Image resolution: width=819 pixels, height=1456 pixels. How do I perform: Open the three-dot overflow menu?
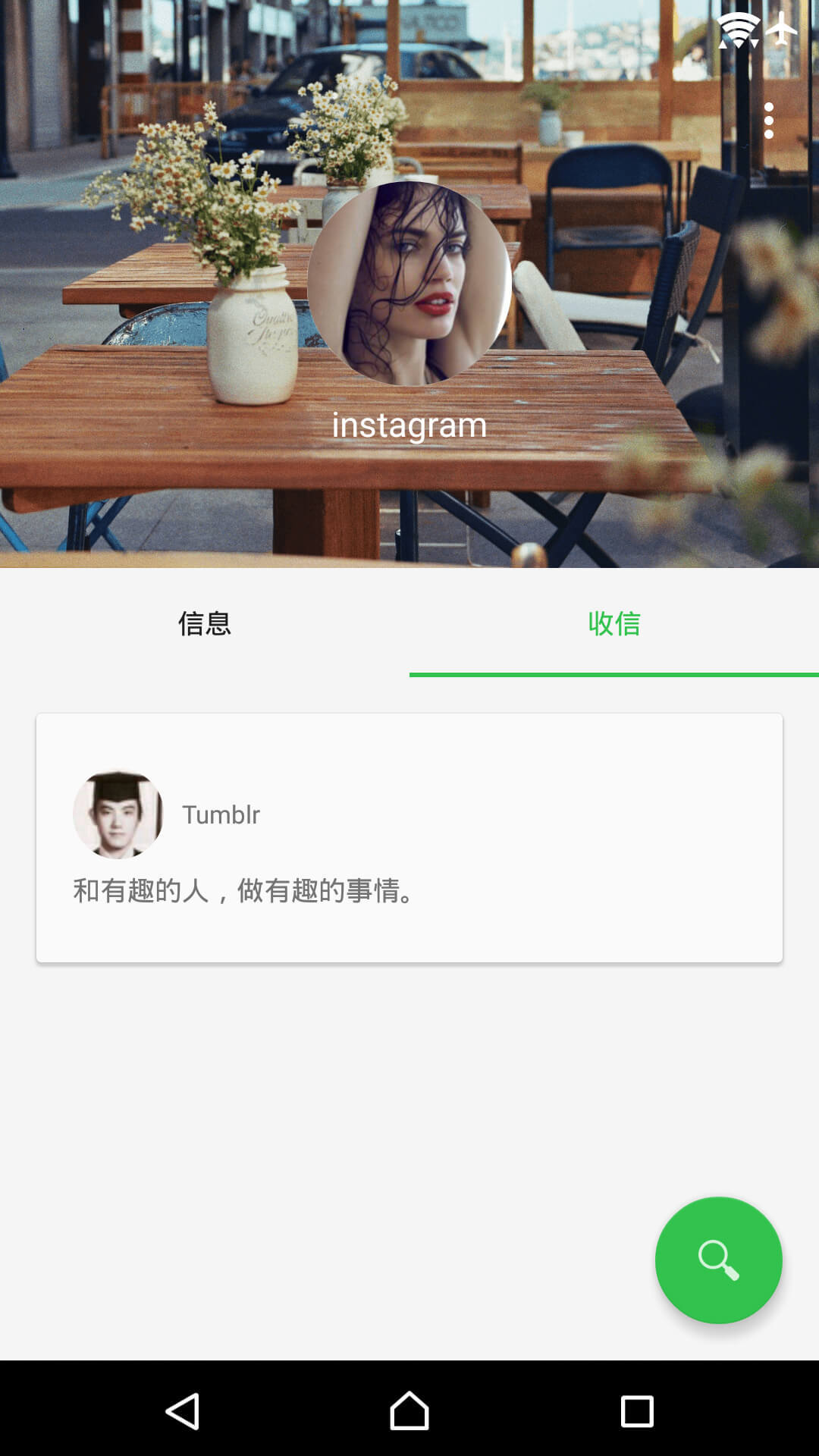pyautogui.click(x=768, y=121)
